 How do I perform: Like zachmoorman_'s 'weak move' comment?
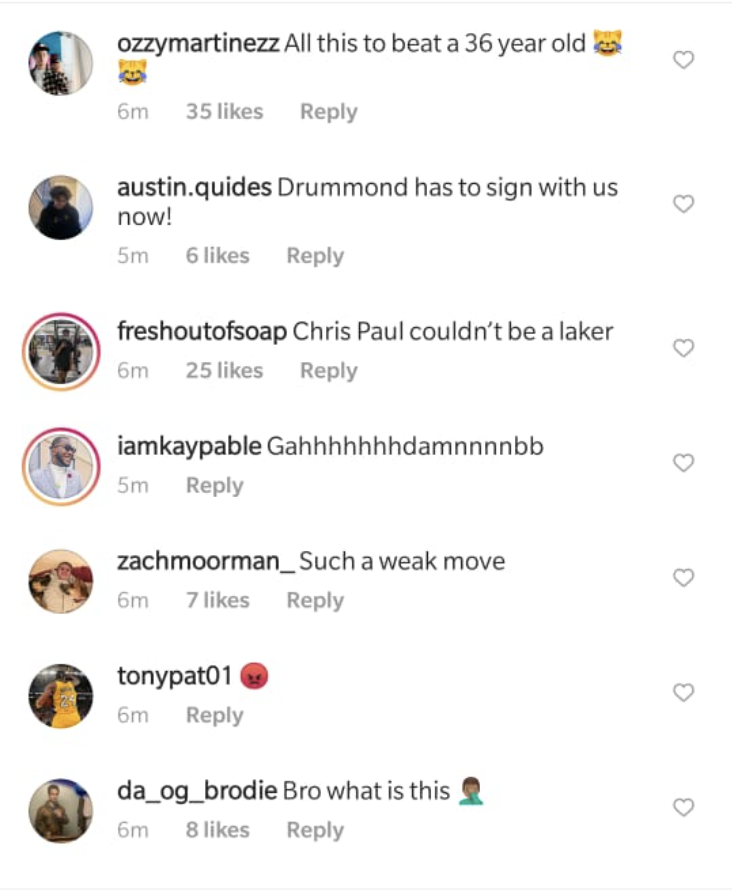(x=684, y=578)
